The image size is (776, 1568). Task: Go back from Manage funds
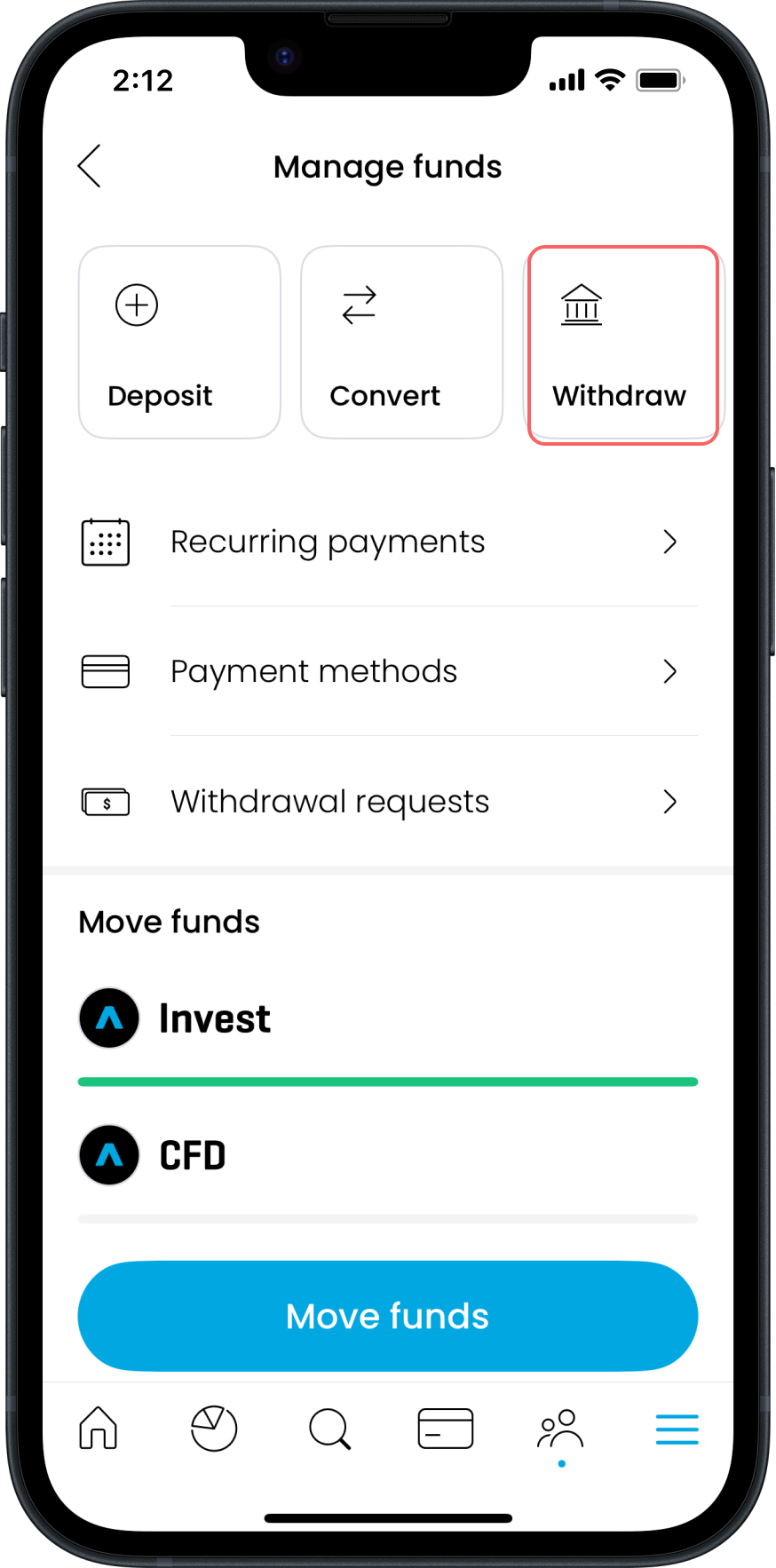coord(90,166)
